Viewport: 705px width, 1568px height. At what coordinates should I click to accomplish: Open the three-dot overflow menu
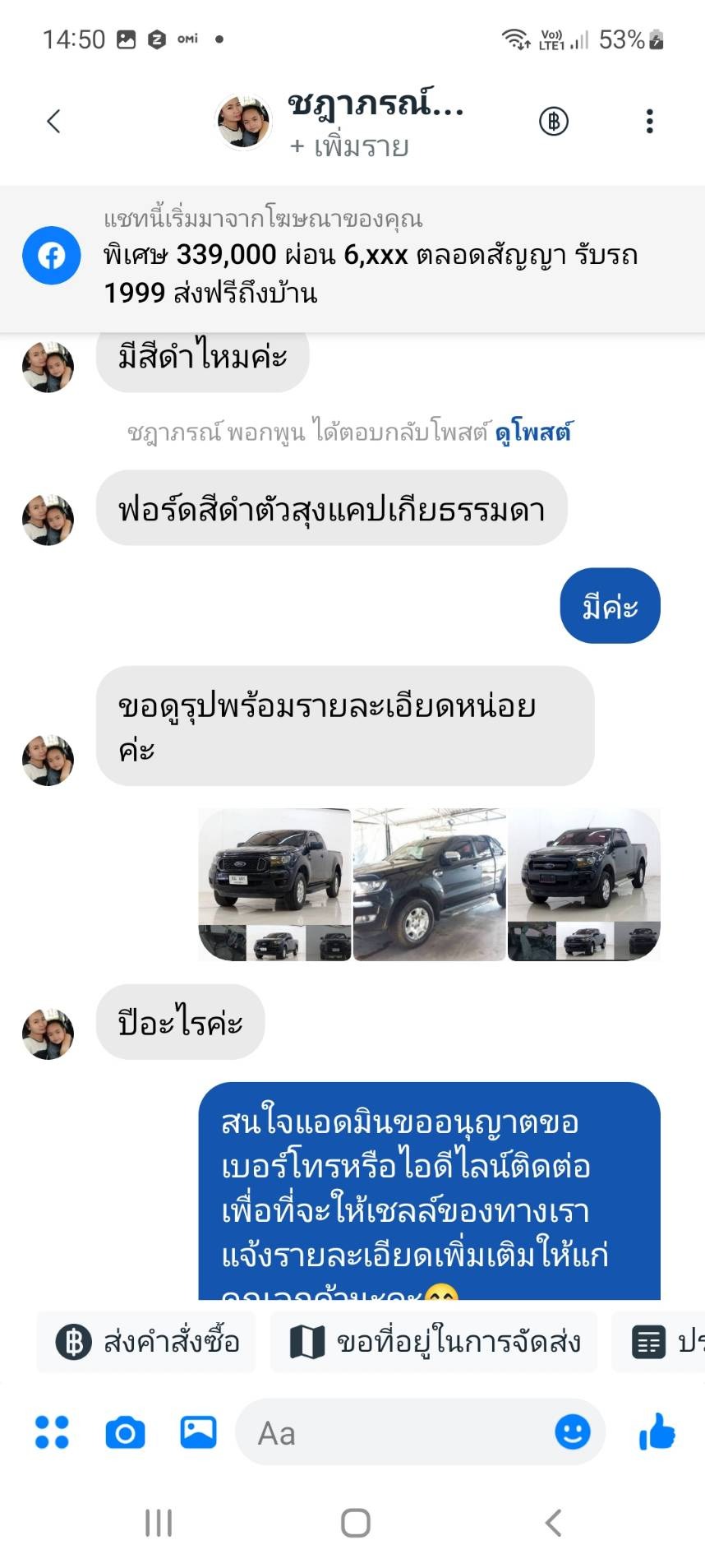649,122
